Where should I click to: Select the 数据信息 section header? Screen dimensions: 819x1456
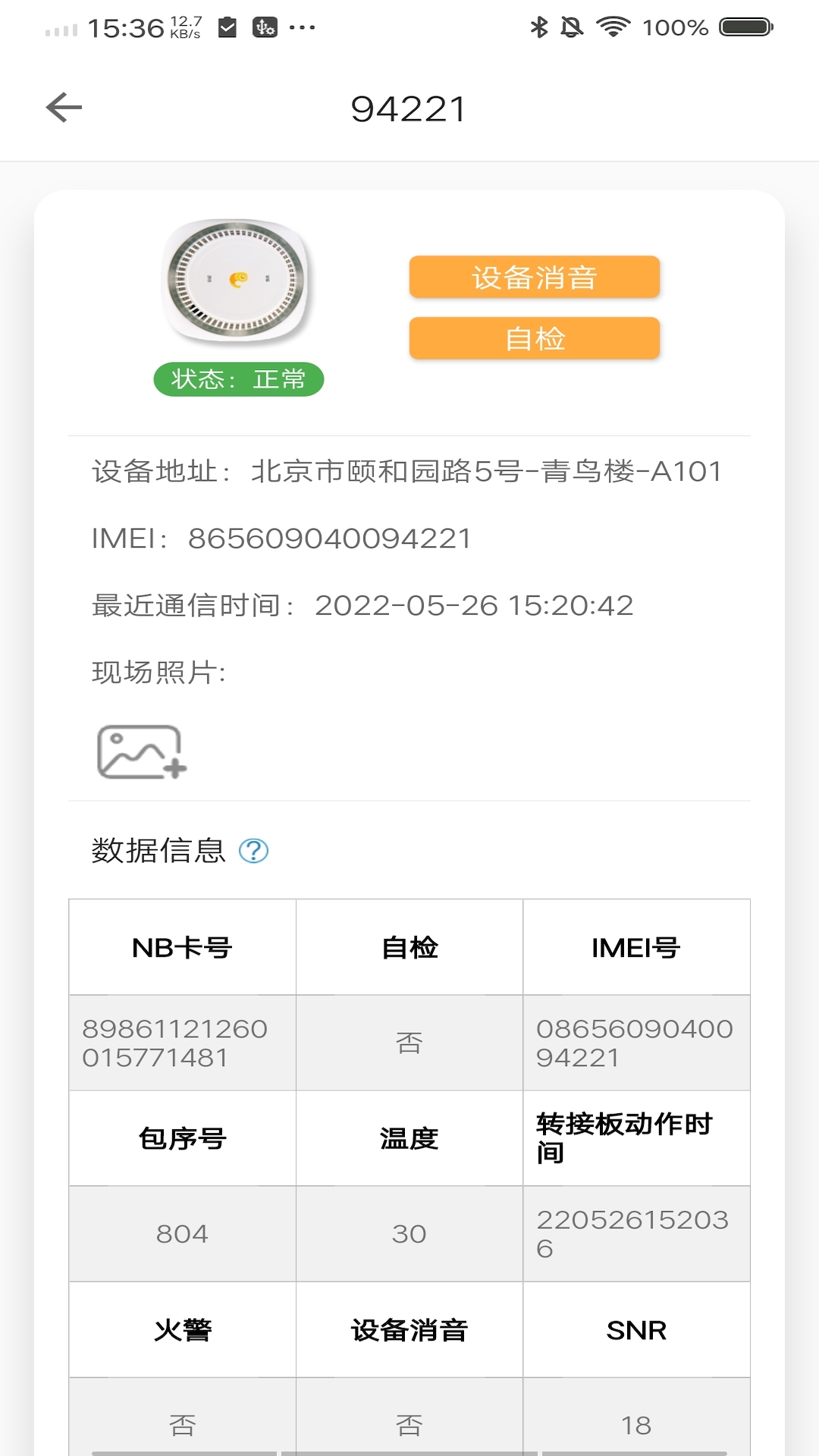[155, 851]
